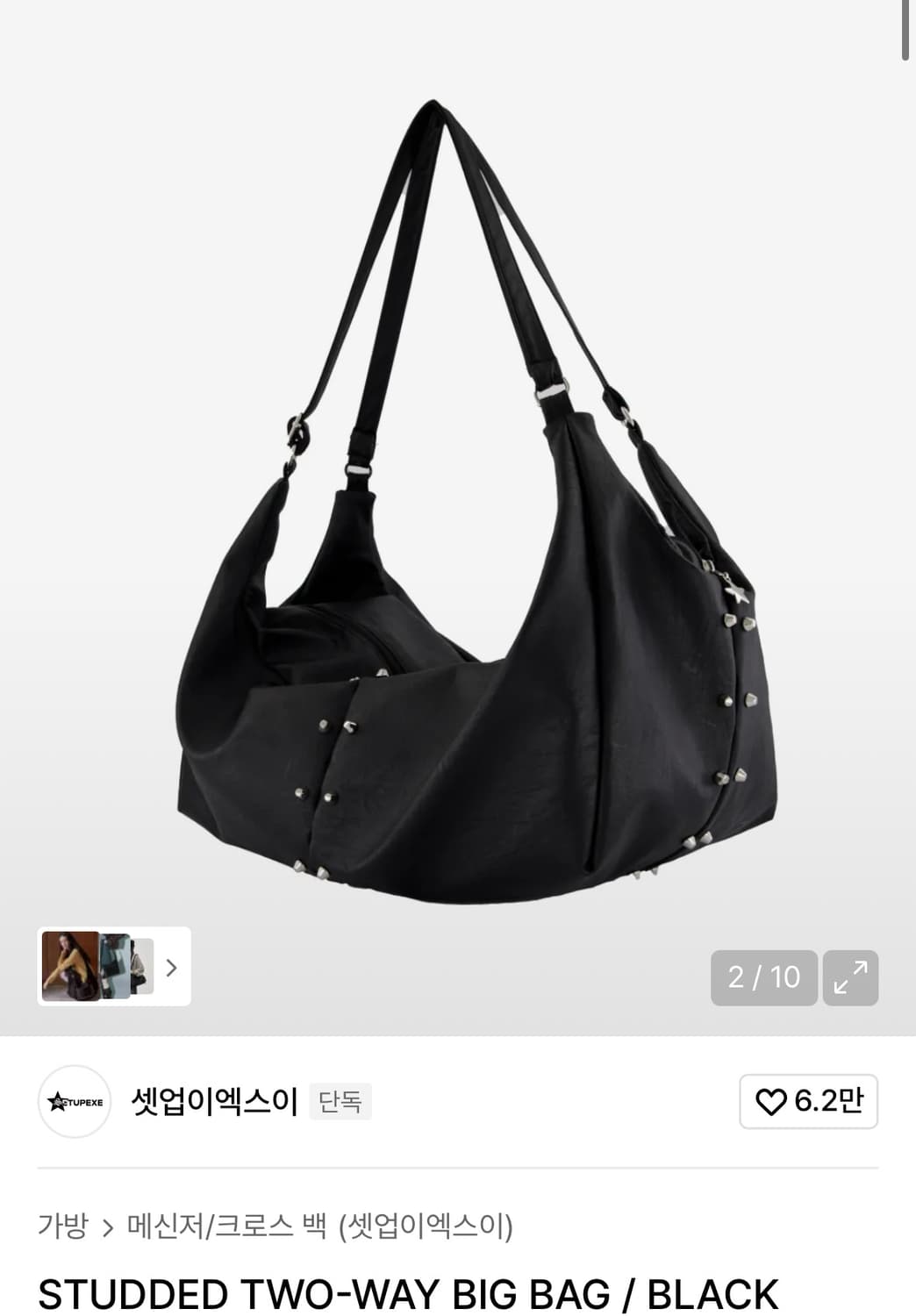Expand photo previews using the arrow beside thumbnails
916x1316 pixels.
click(172, 968)
